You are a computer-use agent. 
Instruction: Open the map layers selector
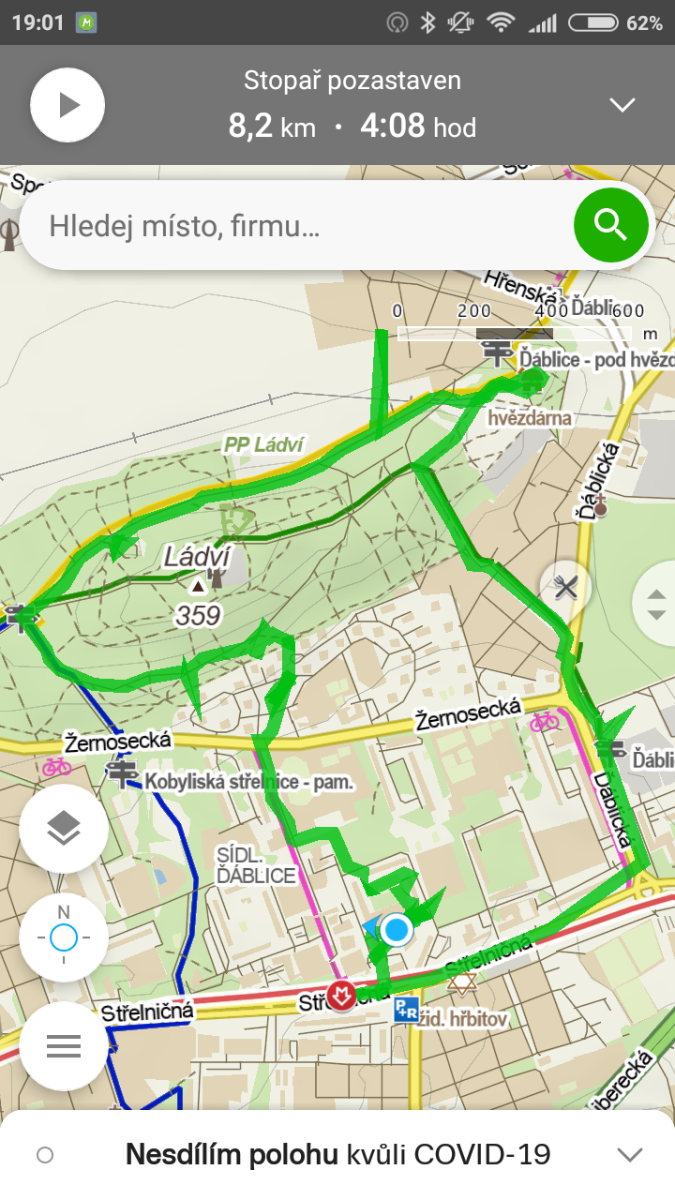[x=63, y=828]
